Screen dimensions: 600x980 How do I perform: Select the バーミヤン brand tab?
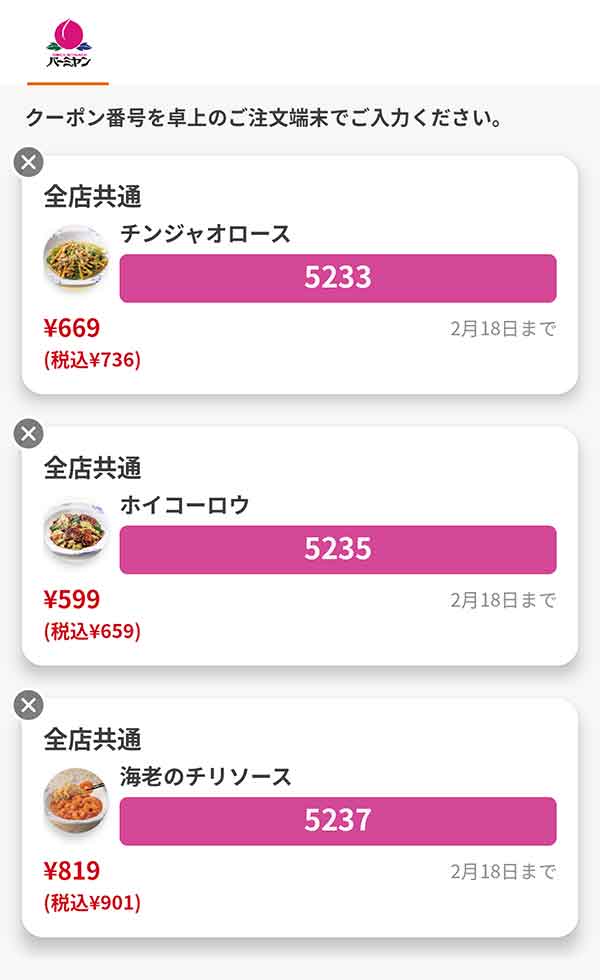[68, 44]
